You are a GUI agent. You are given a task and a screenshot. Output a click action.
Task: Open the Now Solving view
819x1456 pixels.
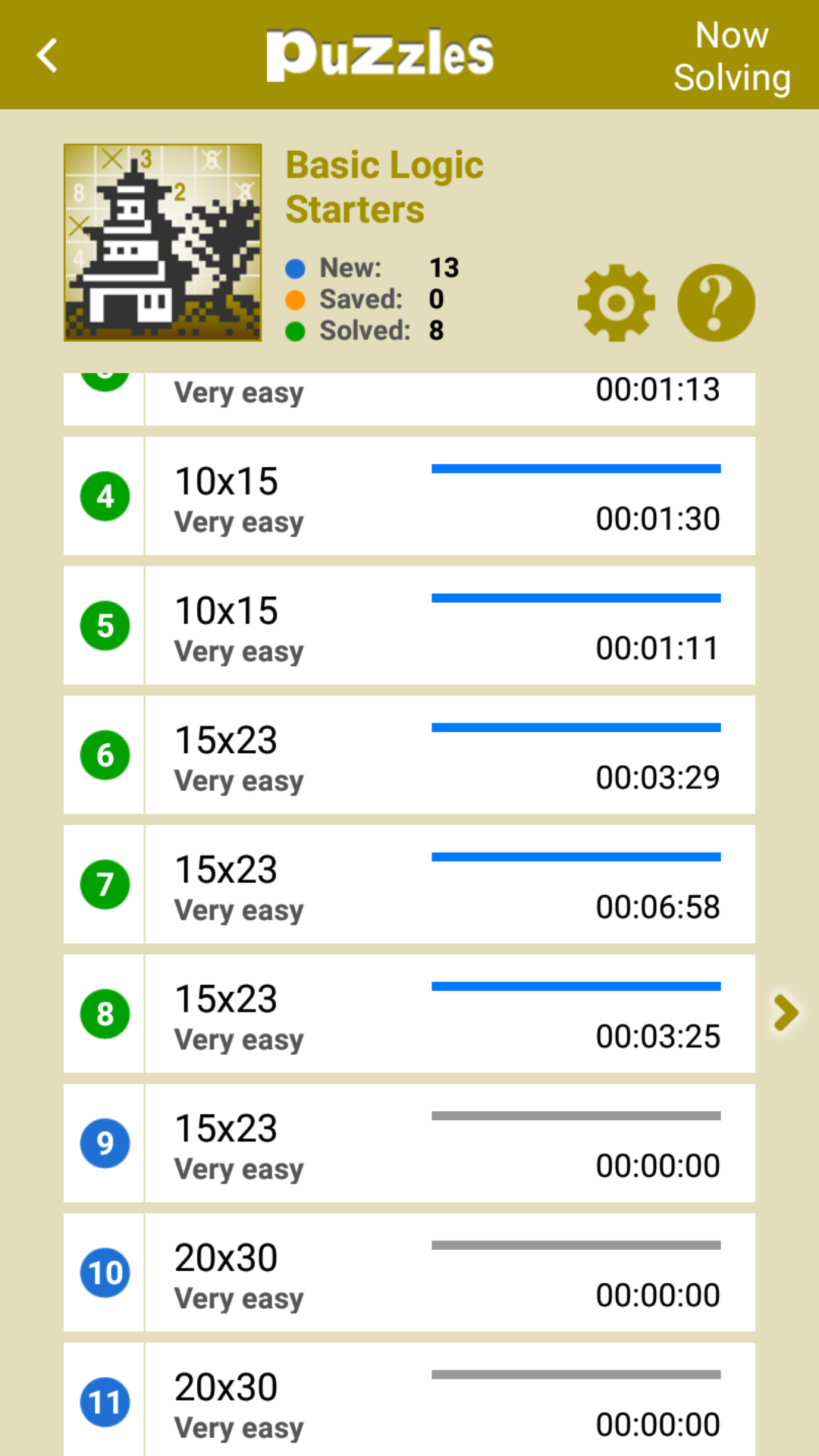(732, 56)
